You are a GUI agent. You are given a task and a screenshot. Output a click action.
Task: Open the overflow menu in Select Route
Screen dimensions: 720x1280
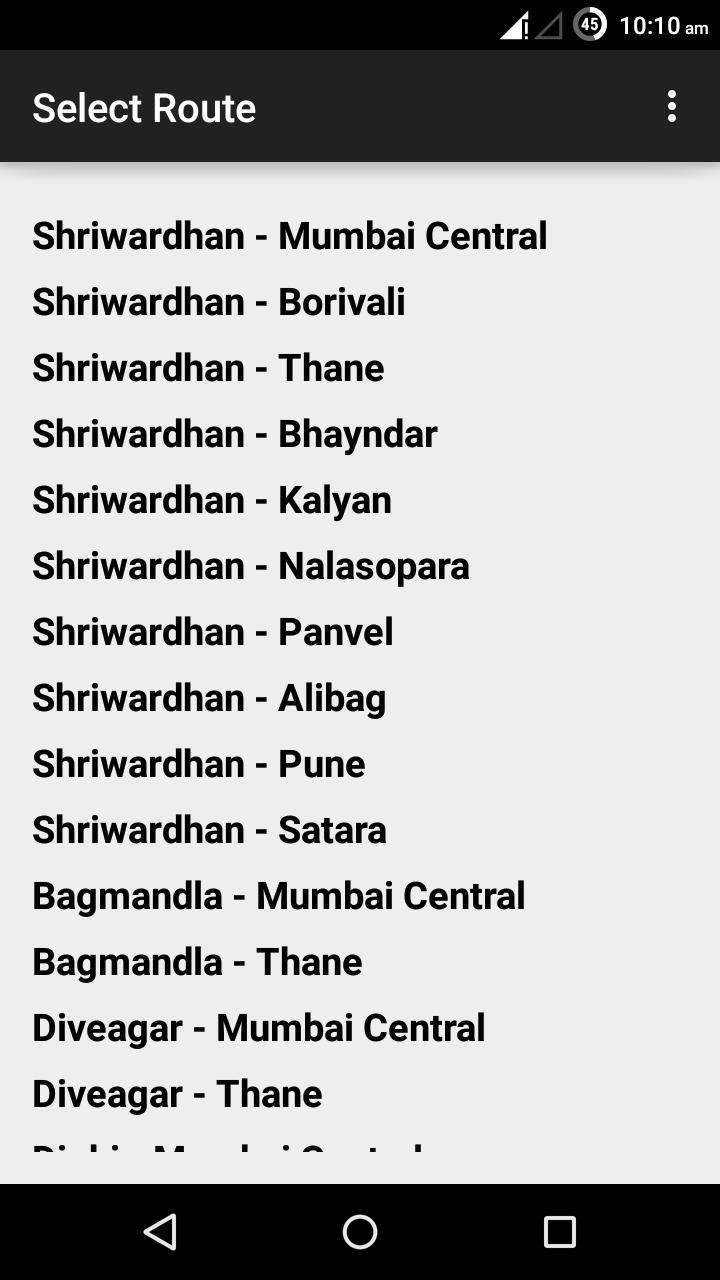coord(671,106)
